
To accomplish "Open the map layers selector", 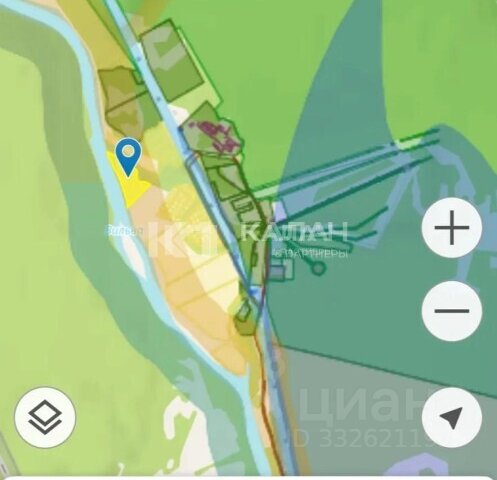I will [45, 417].
